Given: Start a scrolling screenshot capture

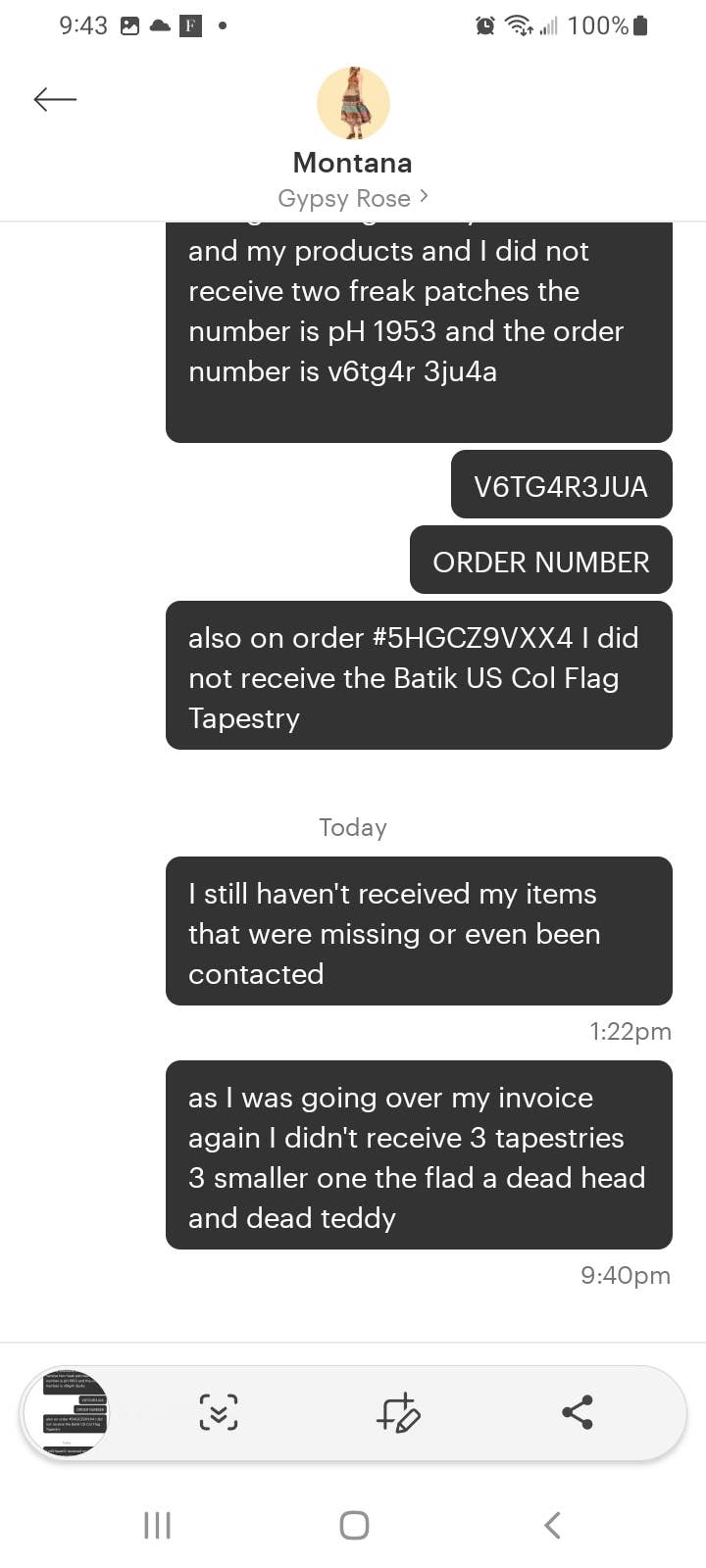Looking at the screenshot, I should 218,1412.
